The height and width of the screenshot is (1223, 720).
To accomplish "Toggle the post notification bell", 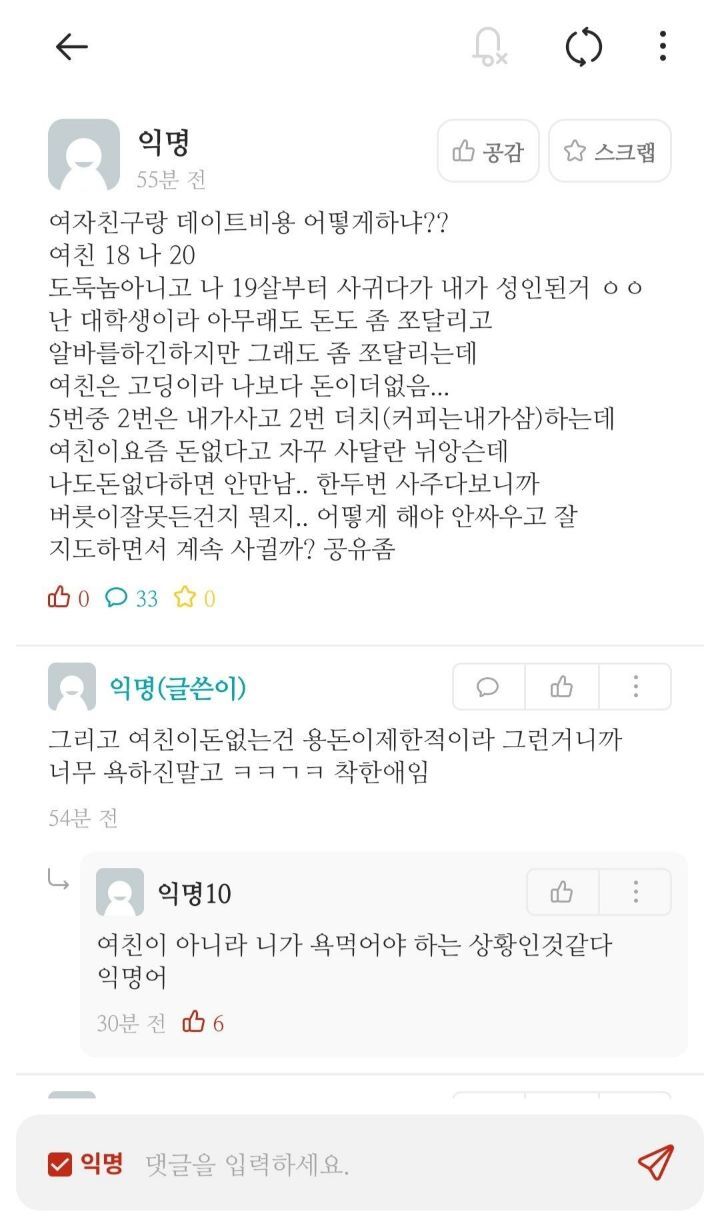I will 489,47.
